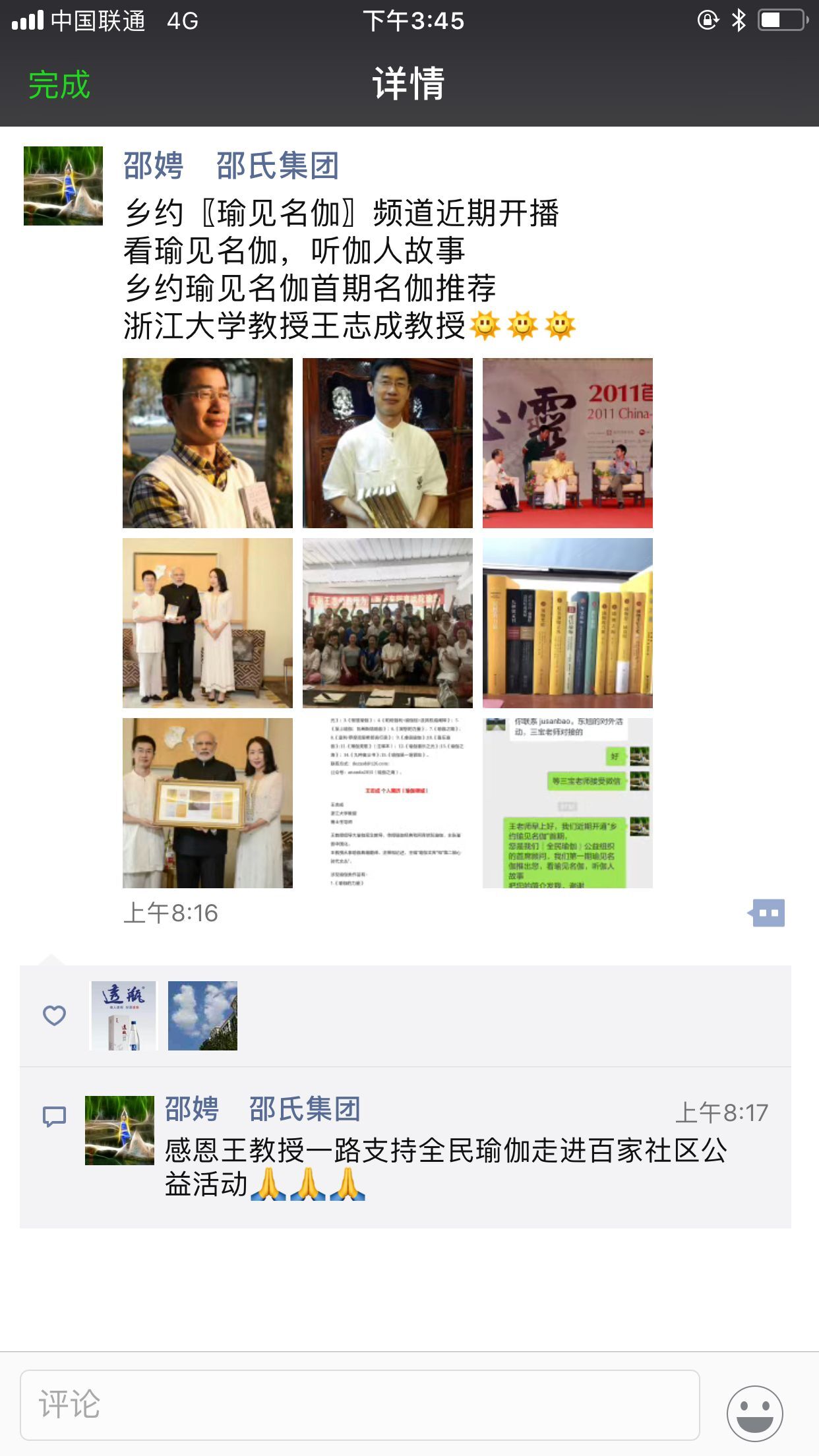The width and height of the screenshot is (819, 1456).
Task: View the chat conversation screenshot image
Action: click(568, 803)
